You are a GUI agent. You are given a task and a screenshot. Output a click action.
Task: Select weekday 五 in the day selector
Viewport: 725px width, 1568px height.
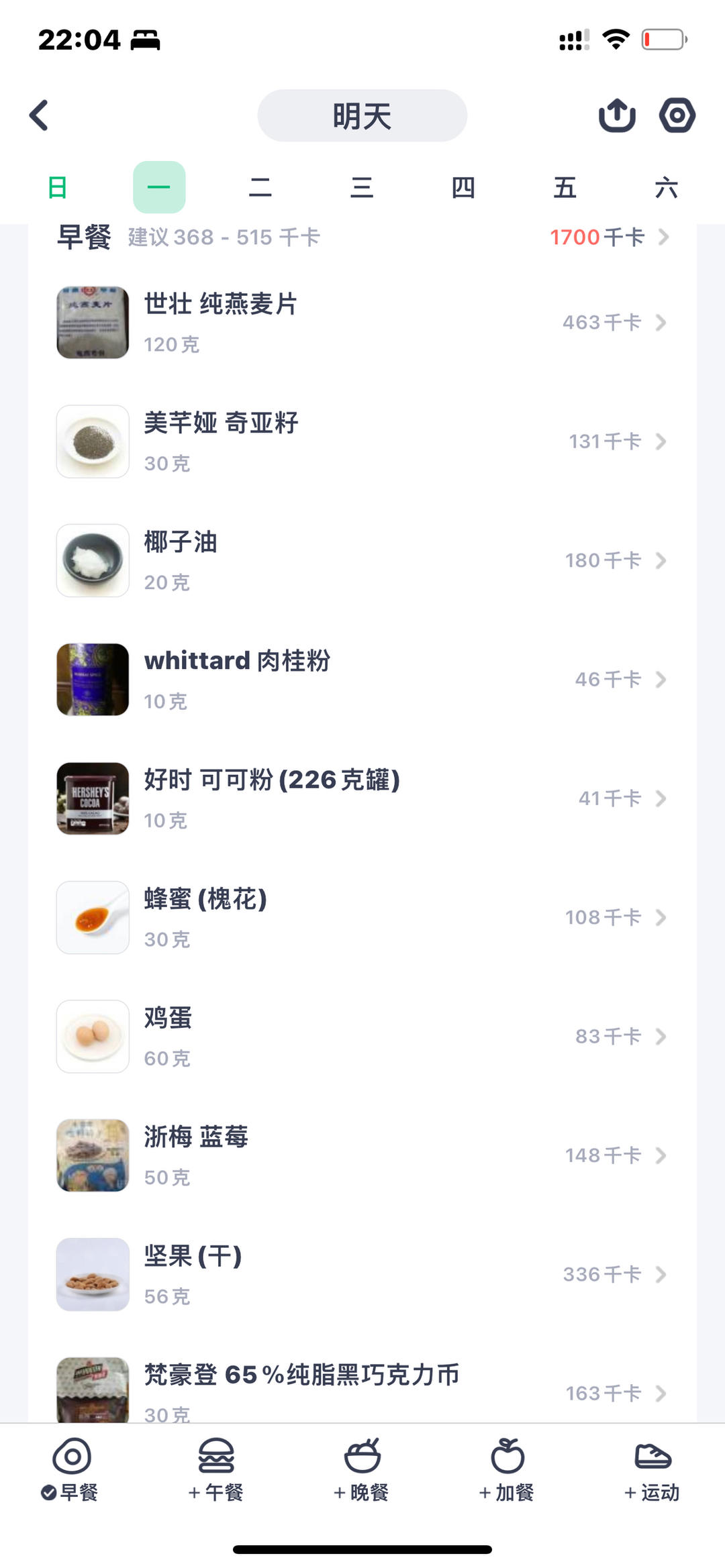tap(566, 189)
